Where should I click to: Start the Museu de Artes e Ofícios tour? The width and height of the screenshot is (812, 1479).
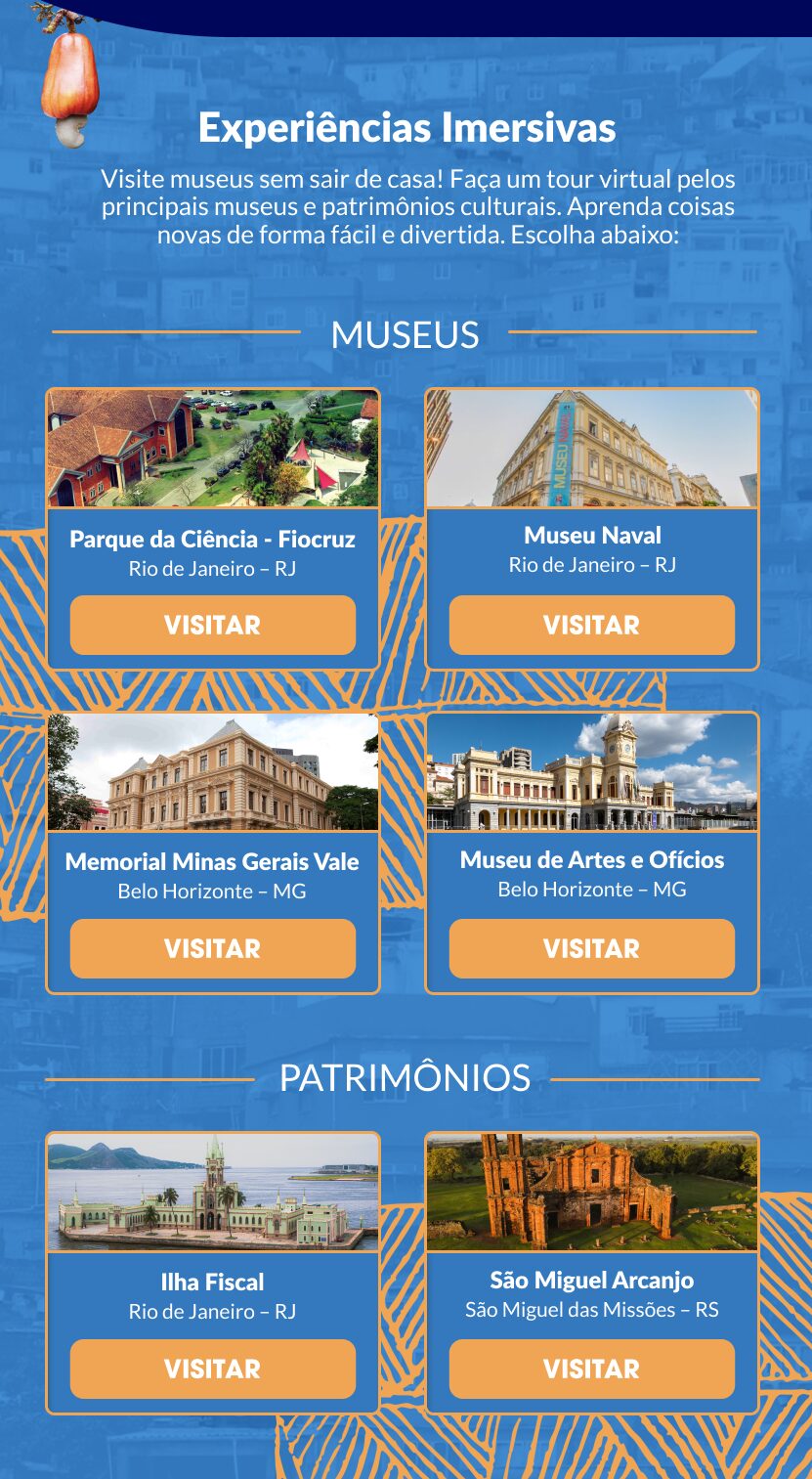tap(591, 948)
